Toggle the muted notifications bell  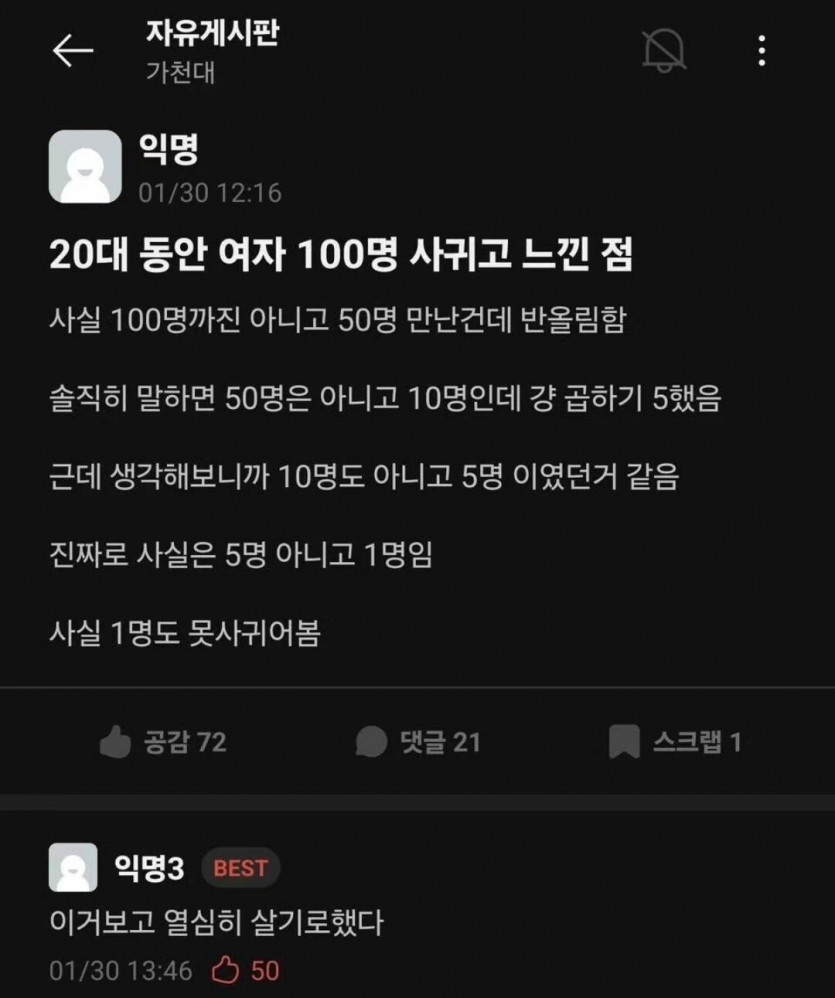coord(665,50)
